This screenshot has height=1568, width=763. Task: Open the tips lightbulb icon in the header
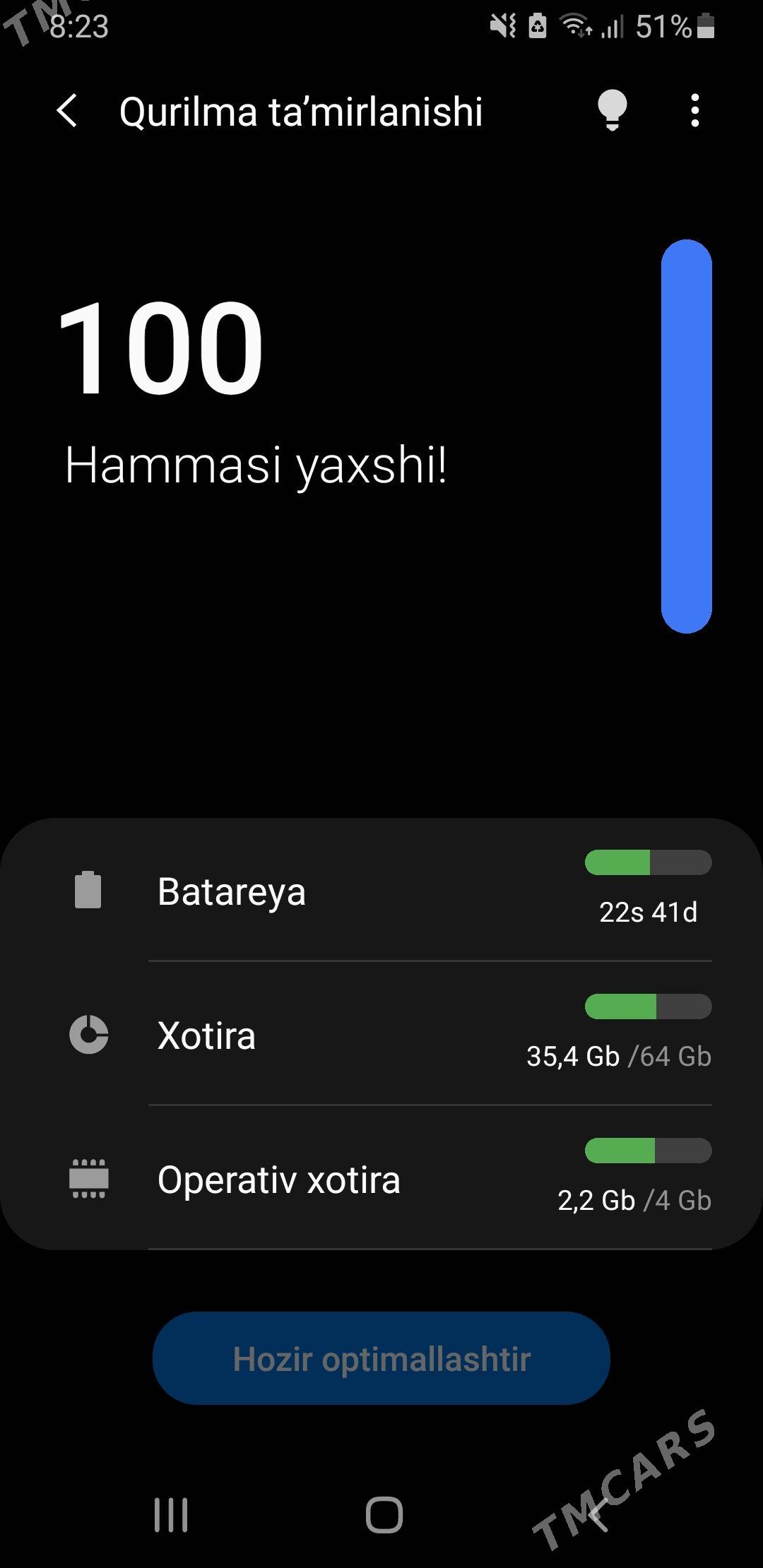click(612, 112)
